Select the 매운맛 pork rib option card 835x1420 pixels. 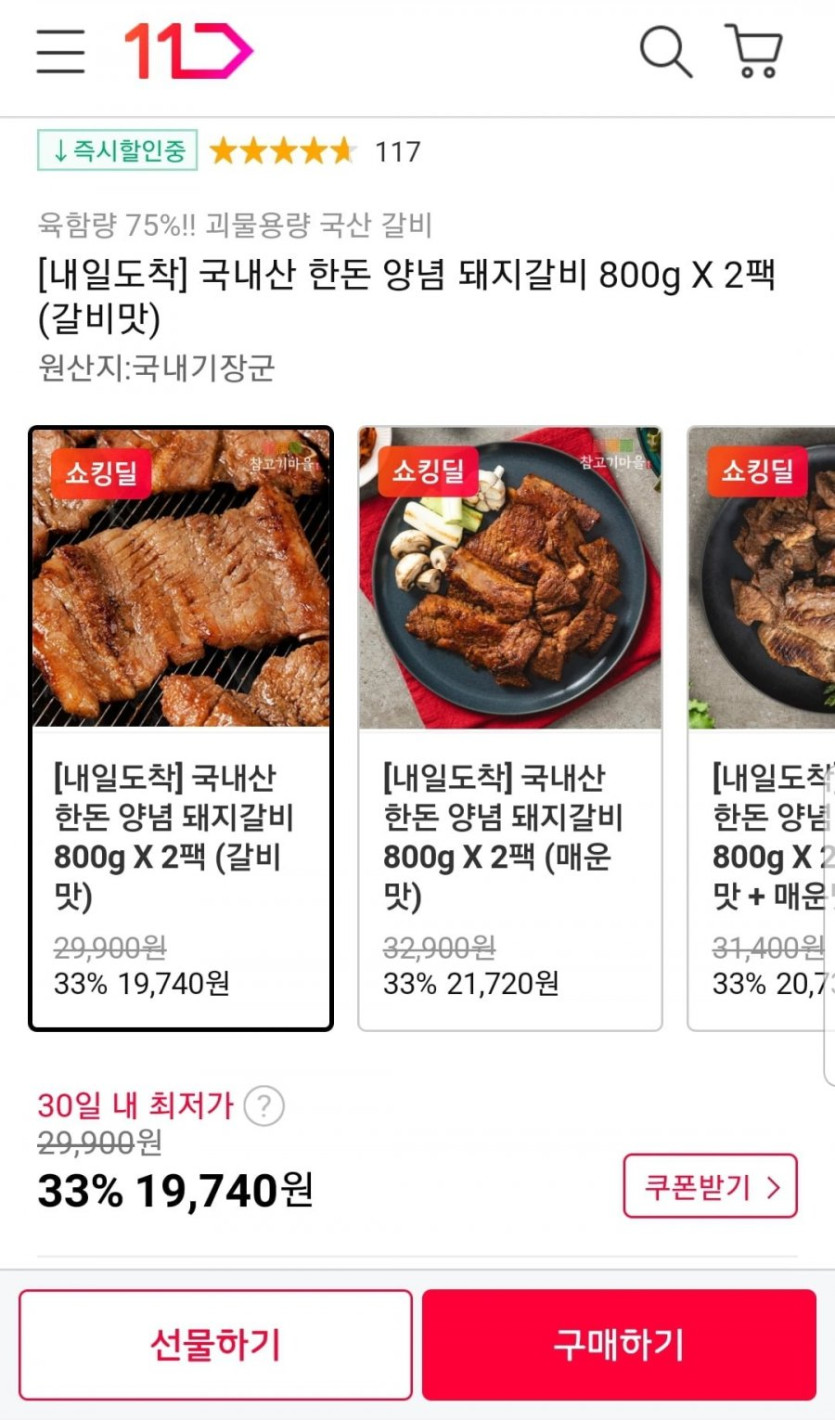(x=510, y=728)
